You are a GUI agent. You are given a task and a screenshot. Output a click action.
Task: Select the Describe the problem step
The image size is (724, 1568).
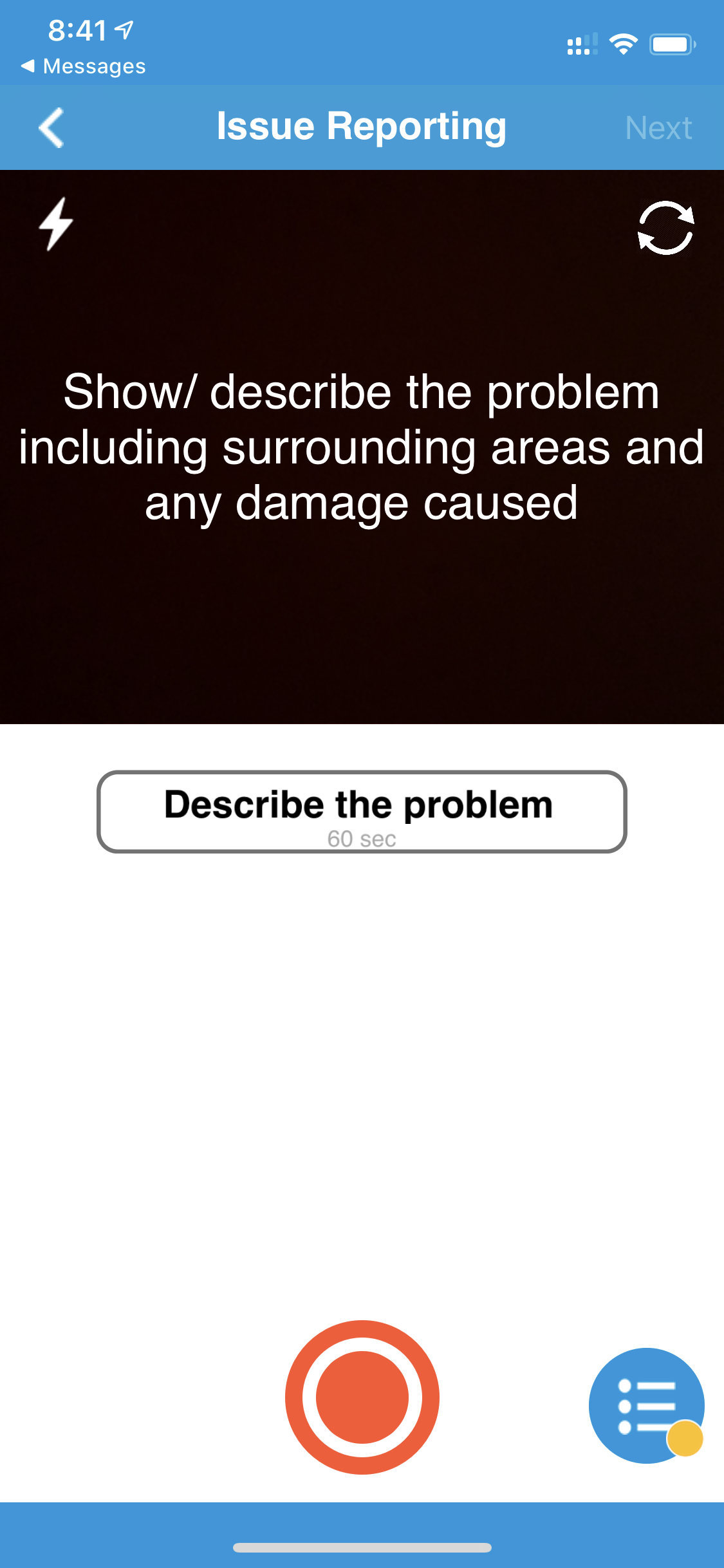coord(362,812)
